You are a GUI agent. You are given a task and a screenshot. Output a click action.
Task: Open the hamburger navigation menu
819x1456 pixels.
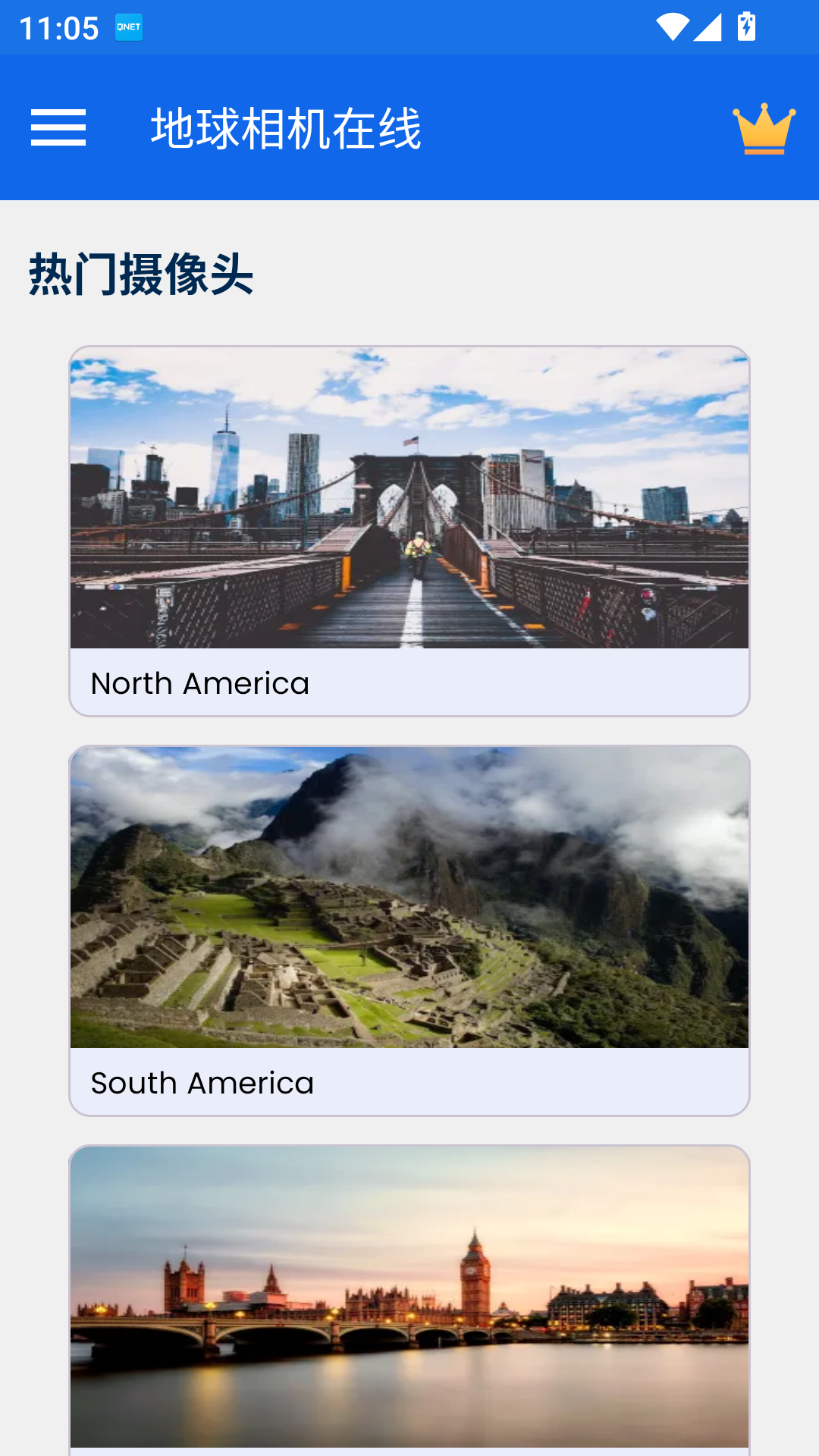[58, 127]
